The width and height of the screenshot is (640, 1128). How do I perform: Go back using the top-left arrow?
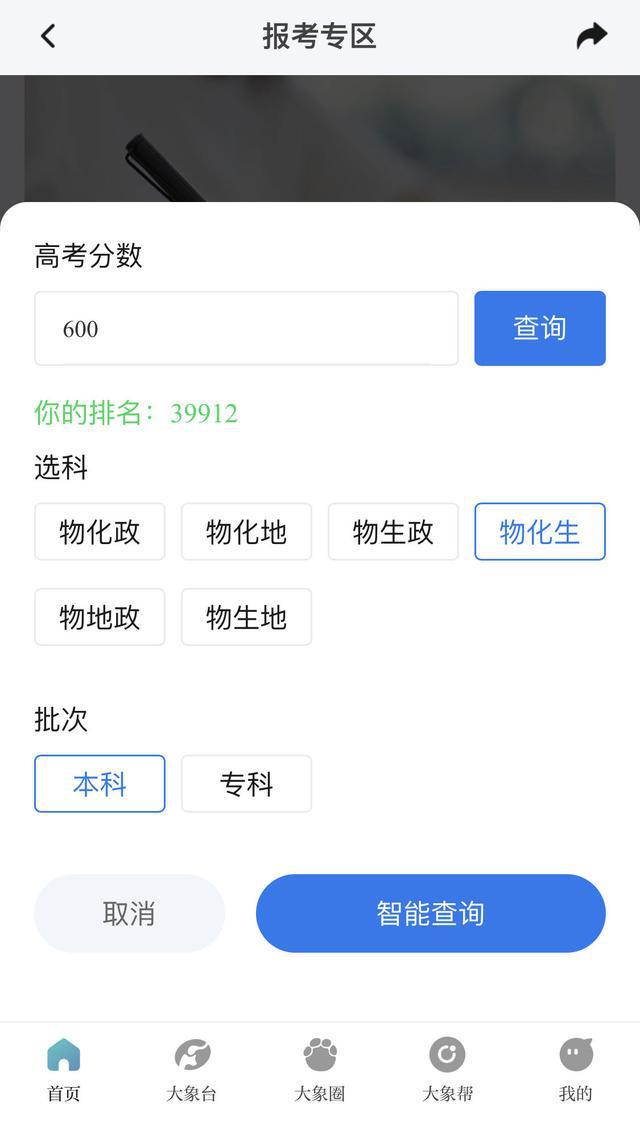(48, 37)
